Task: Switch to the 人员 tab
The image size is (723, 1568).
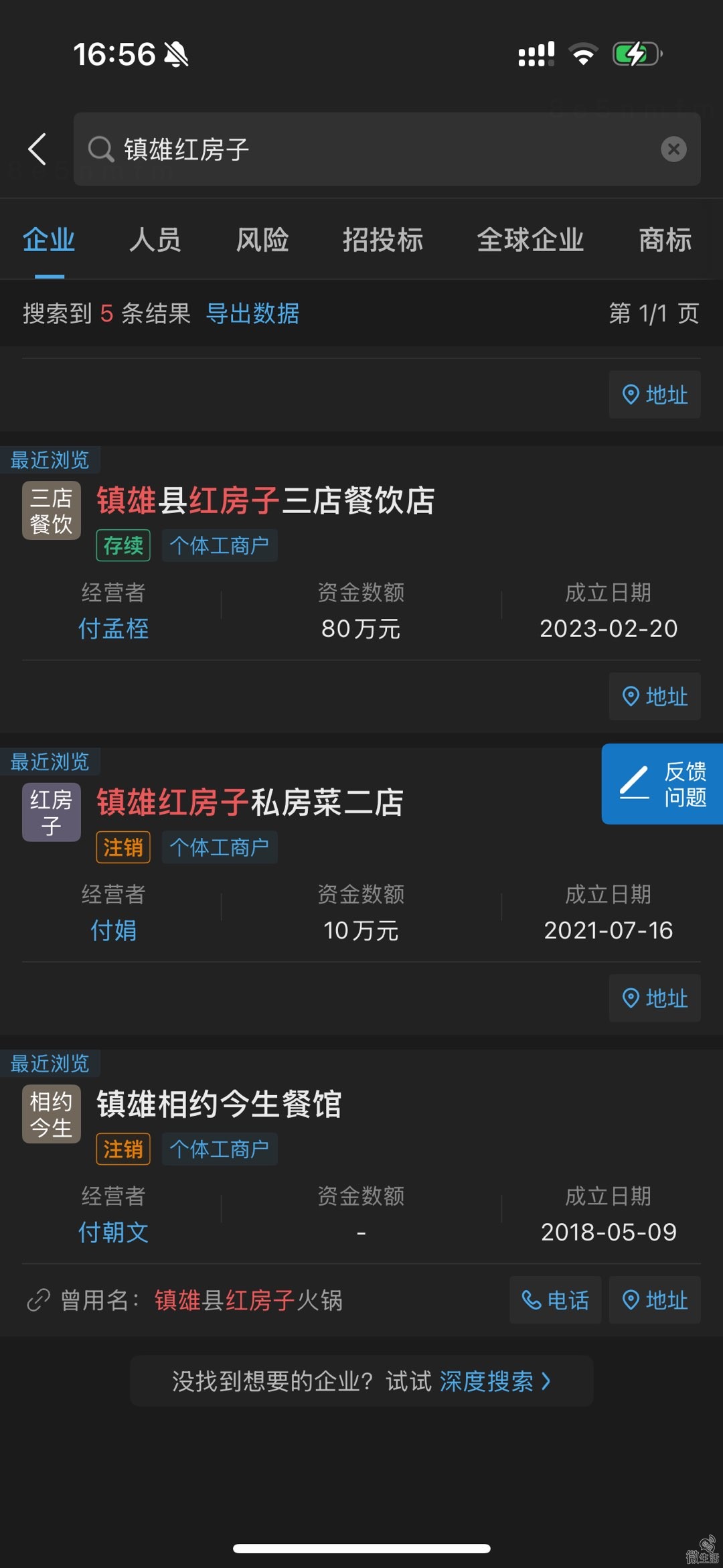Action: 155,240
